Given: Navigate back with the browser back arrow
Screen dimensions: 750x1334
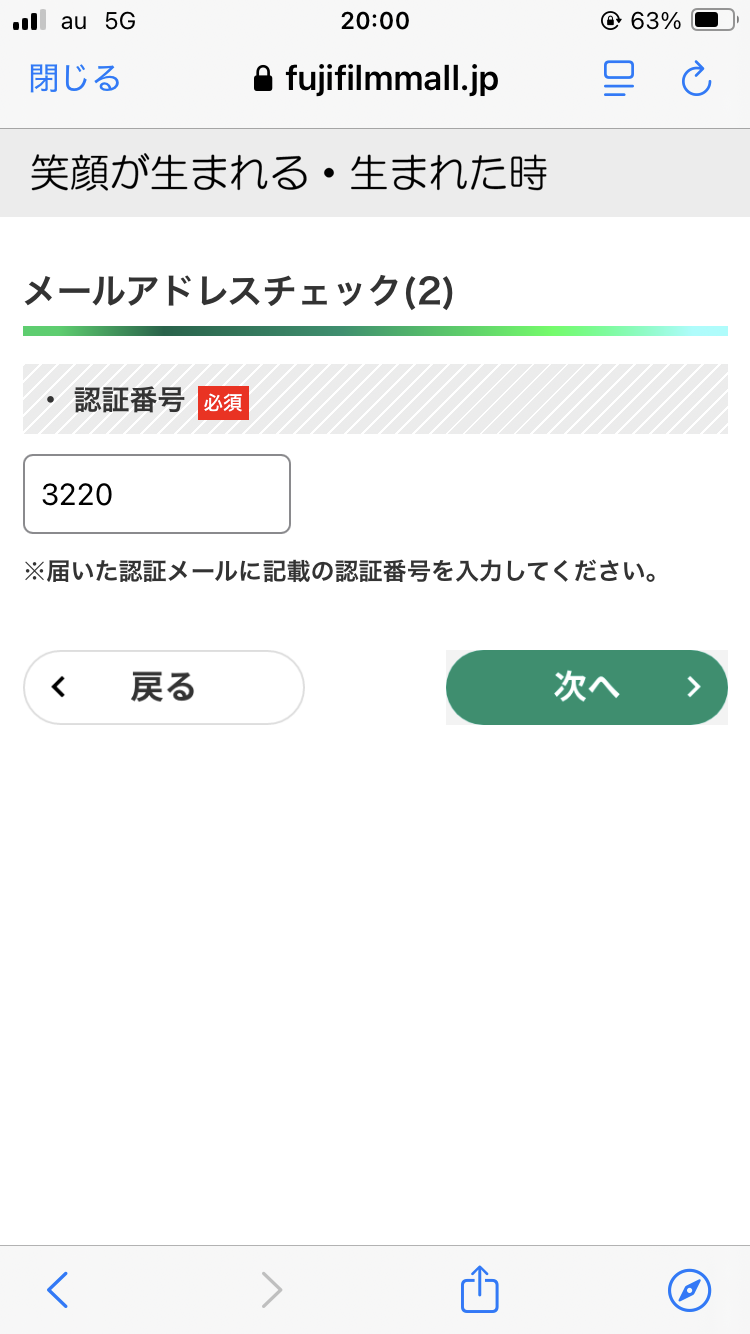Looking at the screenshot, I should click(58, 1290).
